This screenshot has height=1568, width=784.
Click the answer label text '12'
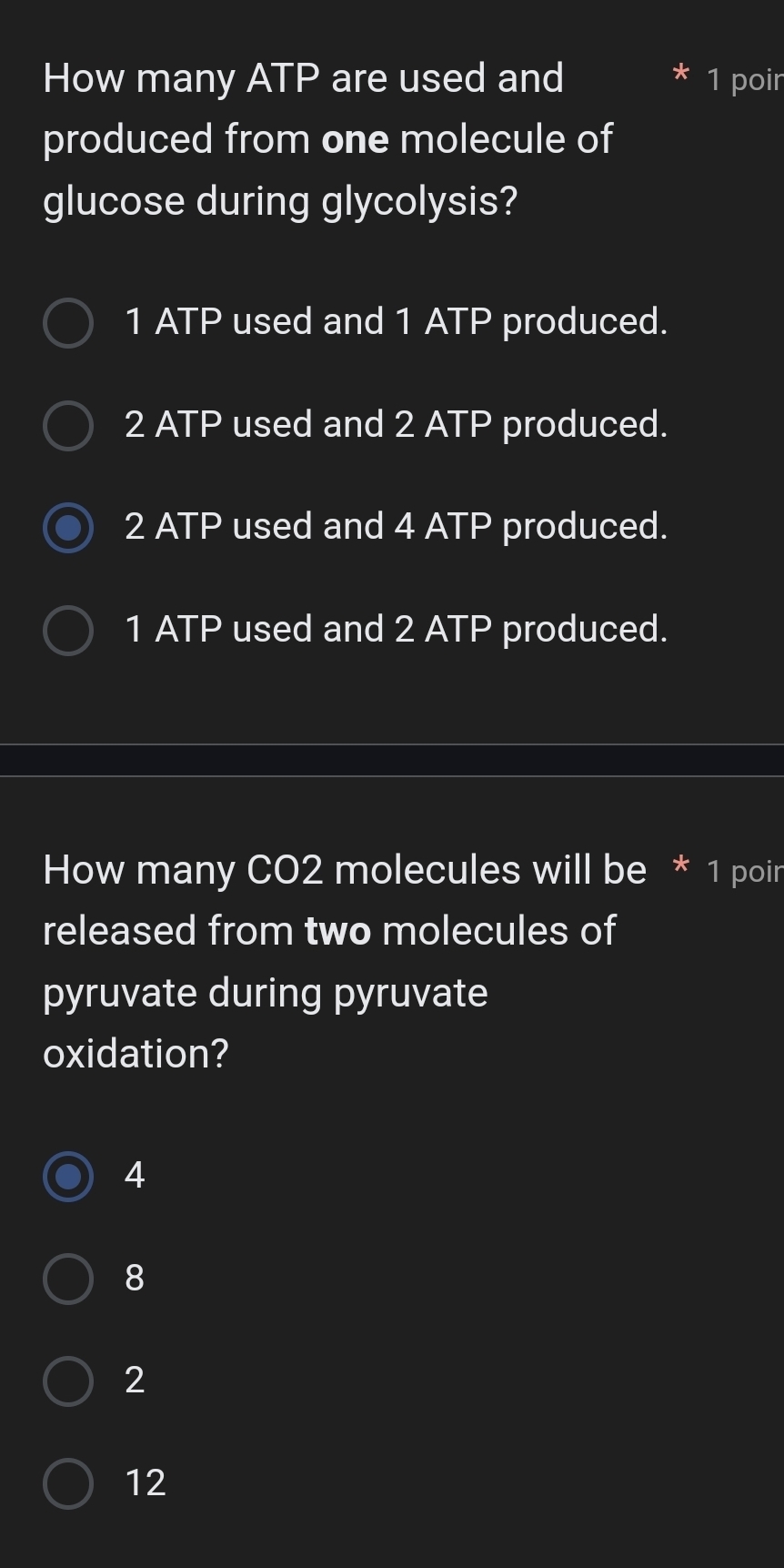tap(145, 1482)
